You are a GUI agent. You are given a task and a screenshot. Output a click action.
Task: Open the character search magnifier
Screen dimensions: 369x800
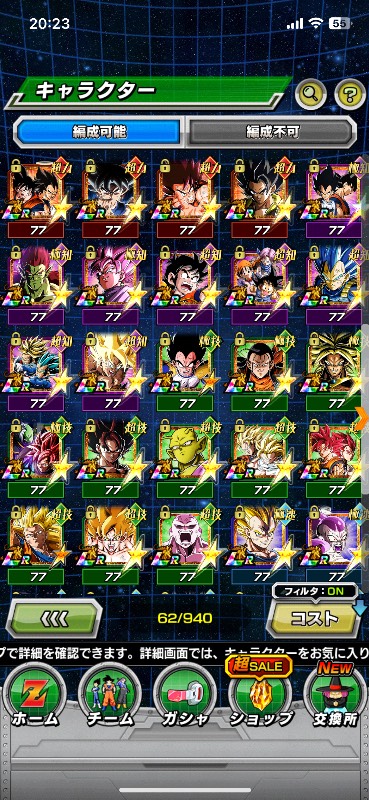point(311,93)
